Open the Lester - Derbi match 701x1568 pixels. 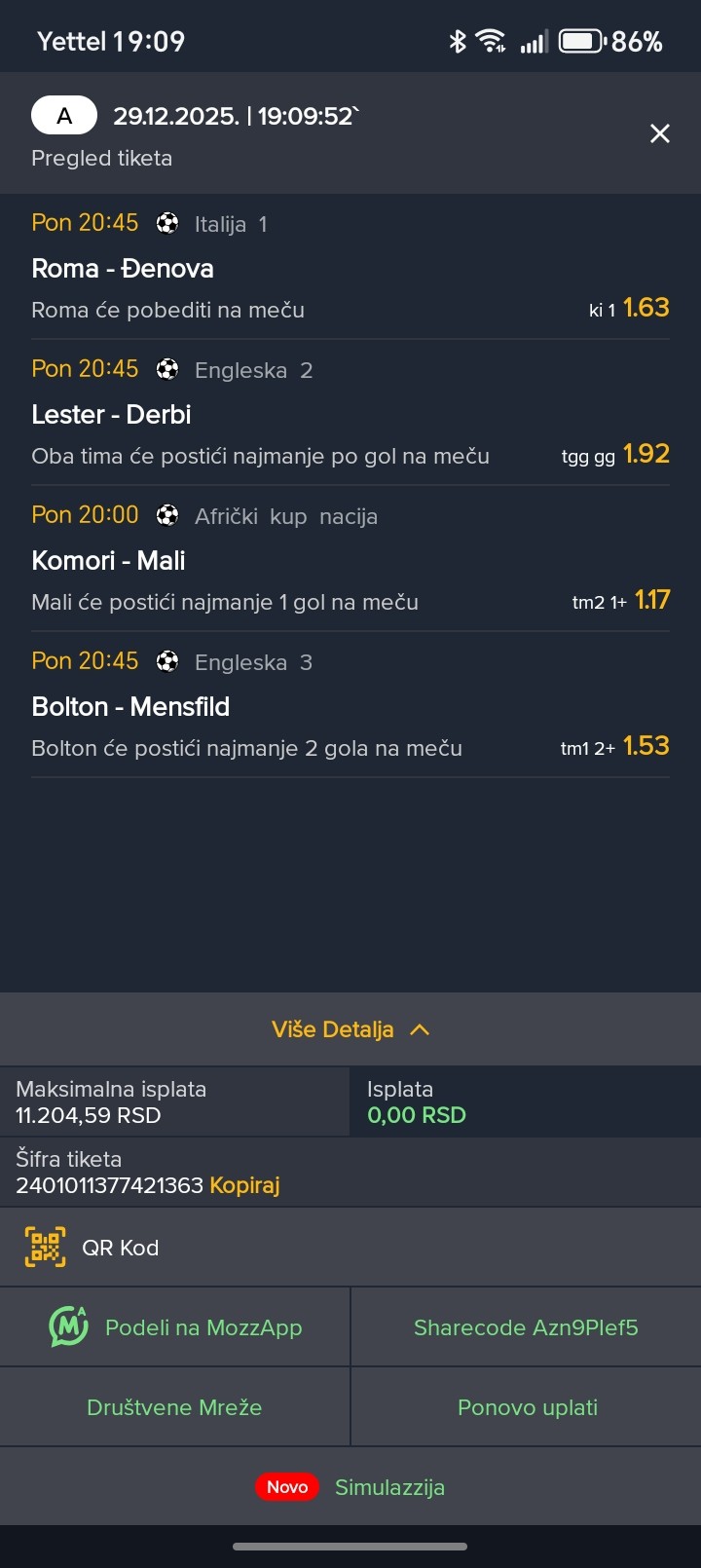click(x=111, y=415)
